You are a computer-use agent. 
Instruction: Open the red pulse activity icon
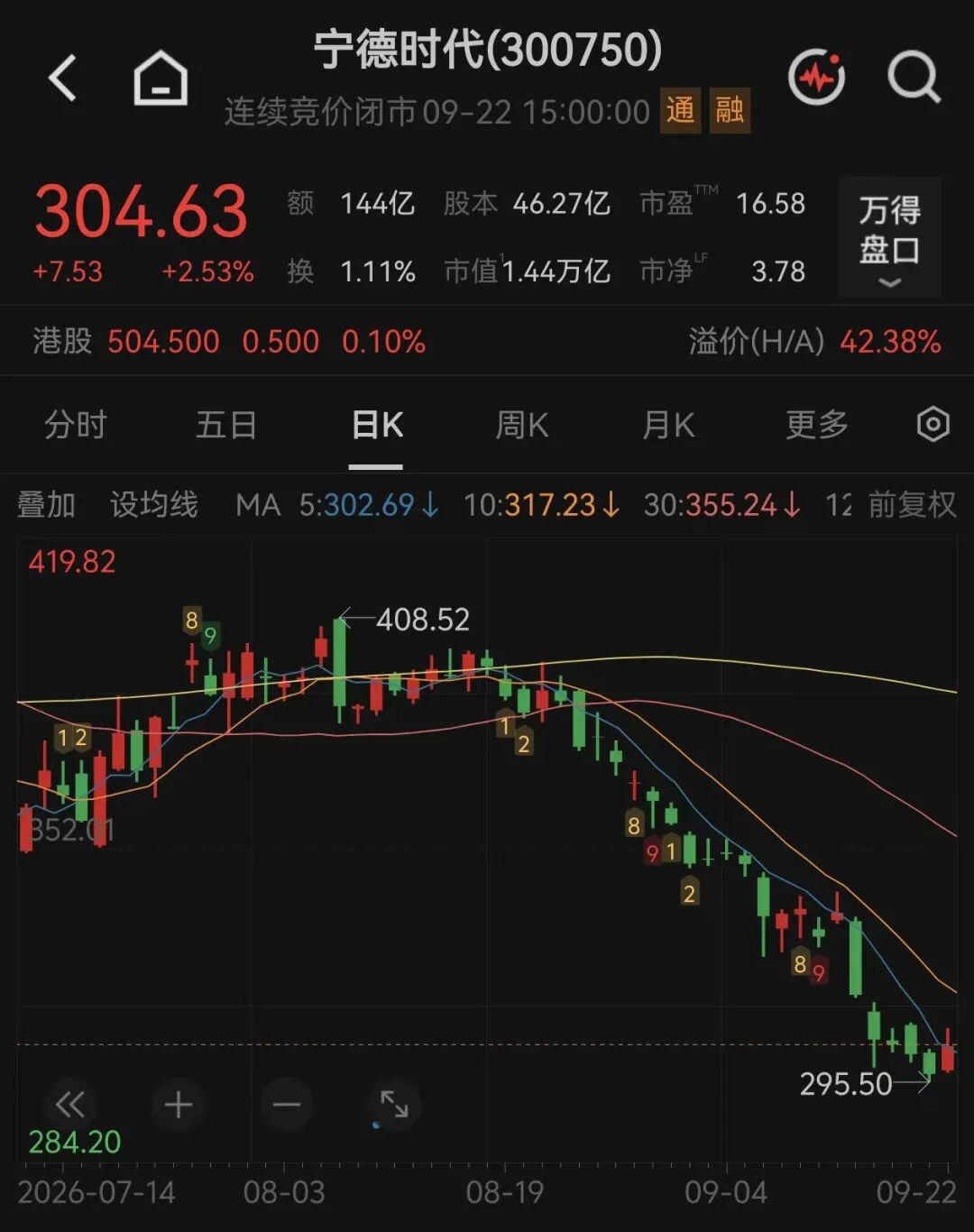tap(817, 78)
